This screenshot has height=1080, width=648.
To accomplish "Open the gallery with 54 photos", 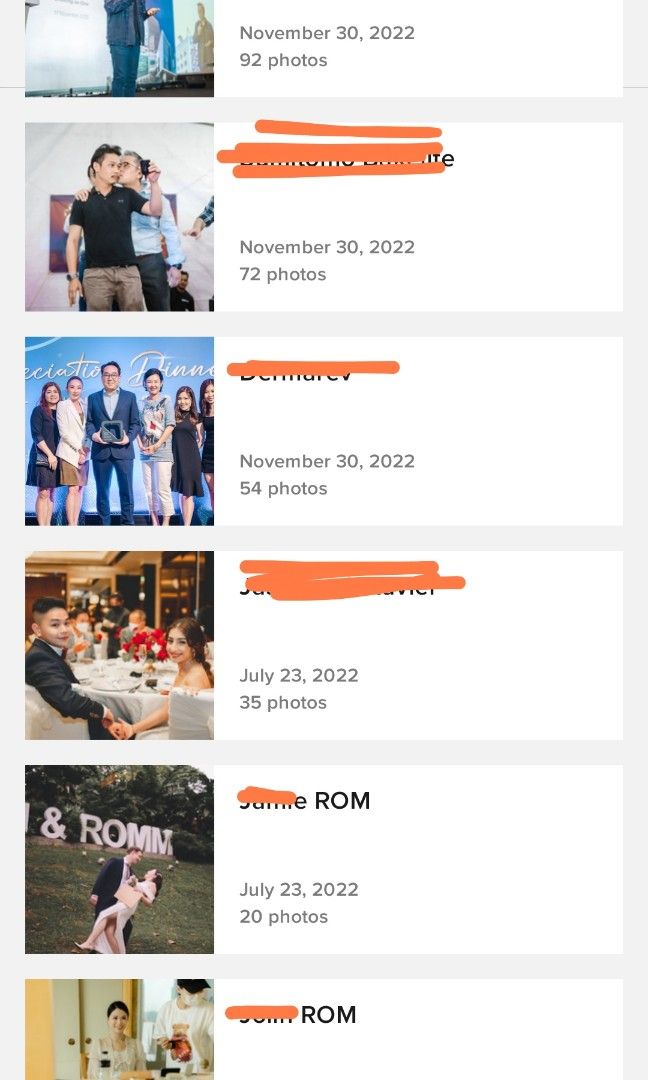I will (x=323, y=431).
